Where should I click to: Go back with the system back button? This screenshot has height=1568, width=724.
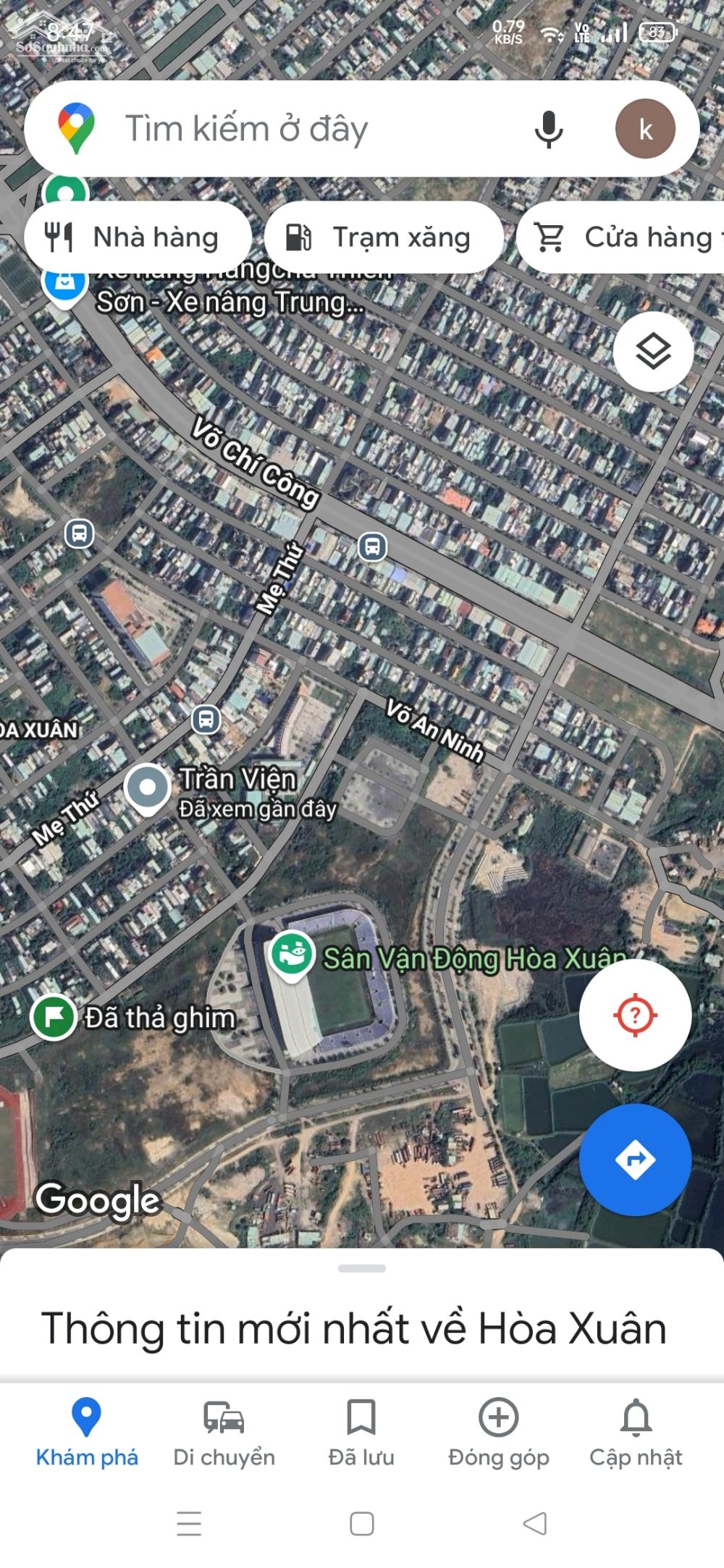tap(534, 1523)
